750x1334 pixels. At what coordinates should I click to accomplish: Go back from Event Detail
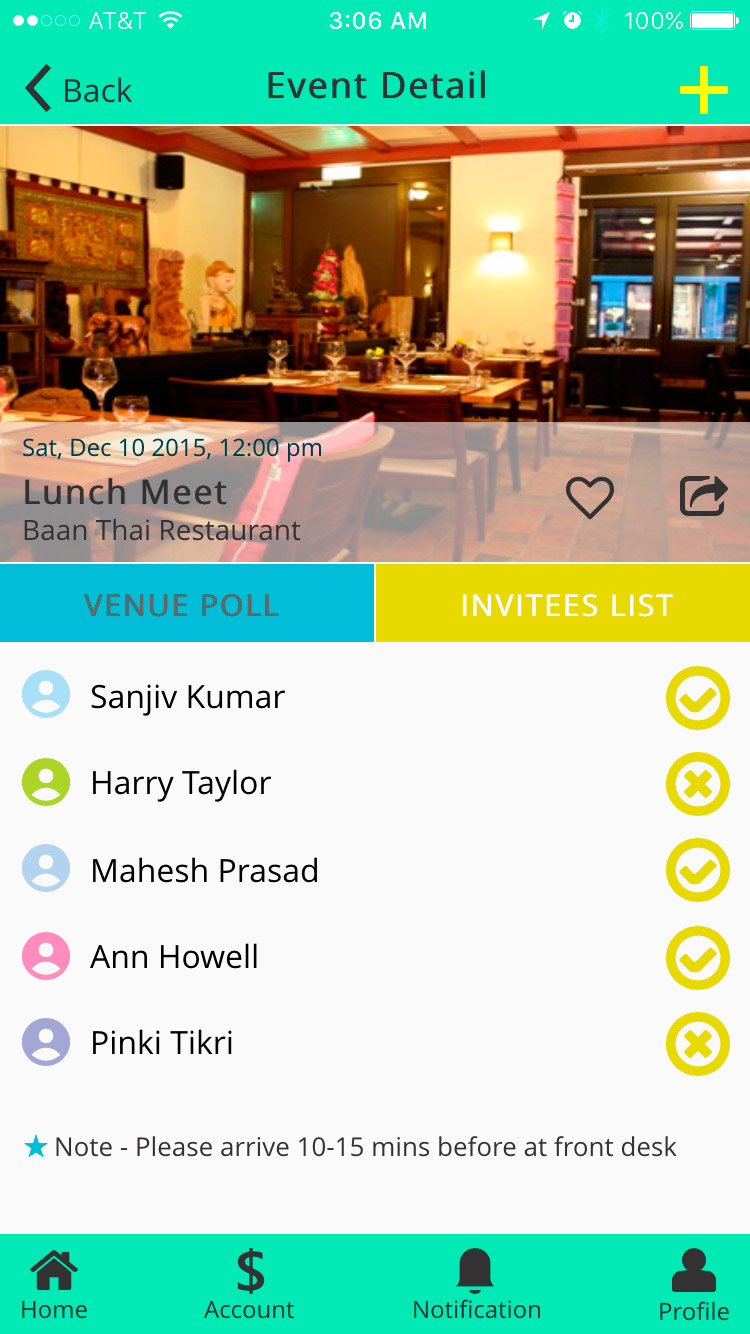tap(78, 89)
